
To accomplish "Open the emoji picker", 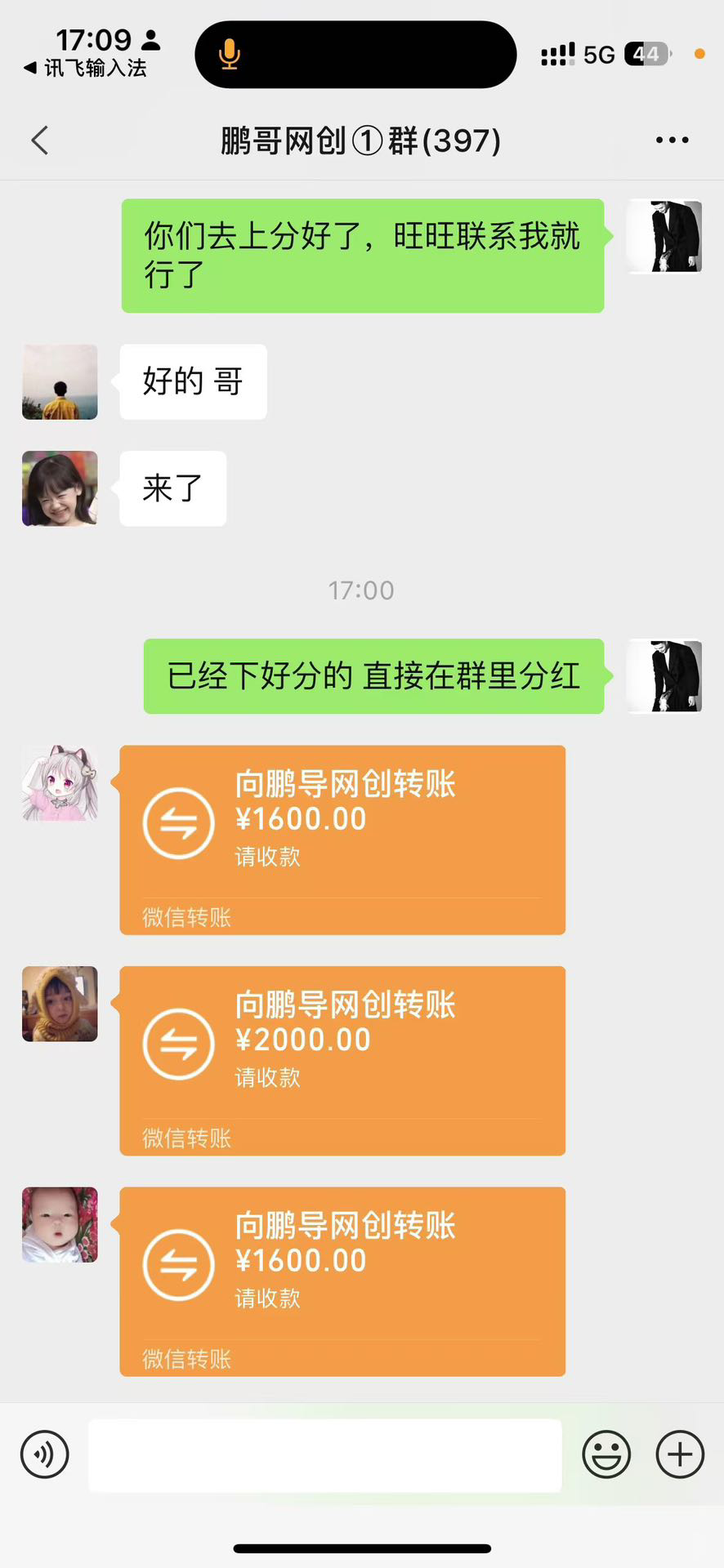I will tap(606, 1454).
